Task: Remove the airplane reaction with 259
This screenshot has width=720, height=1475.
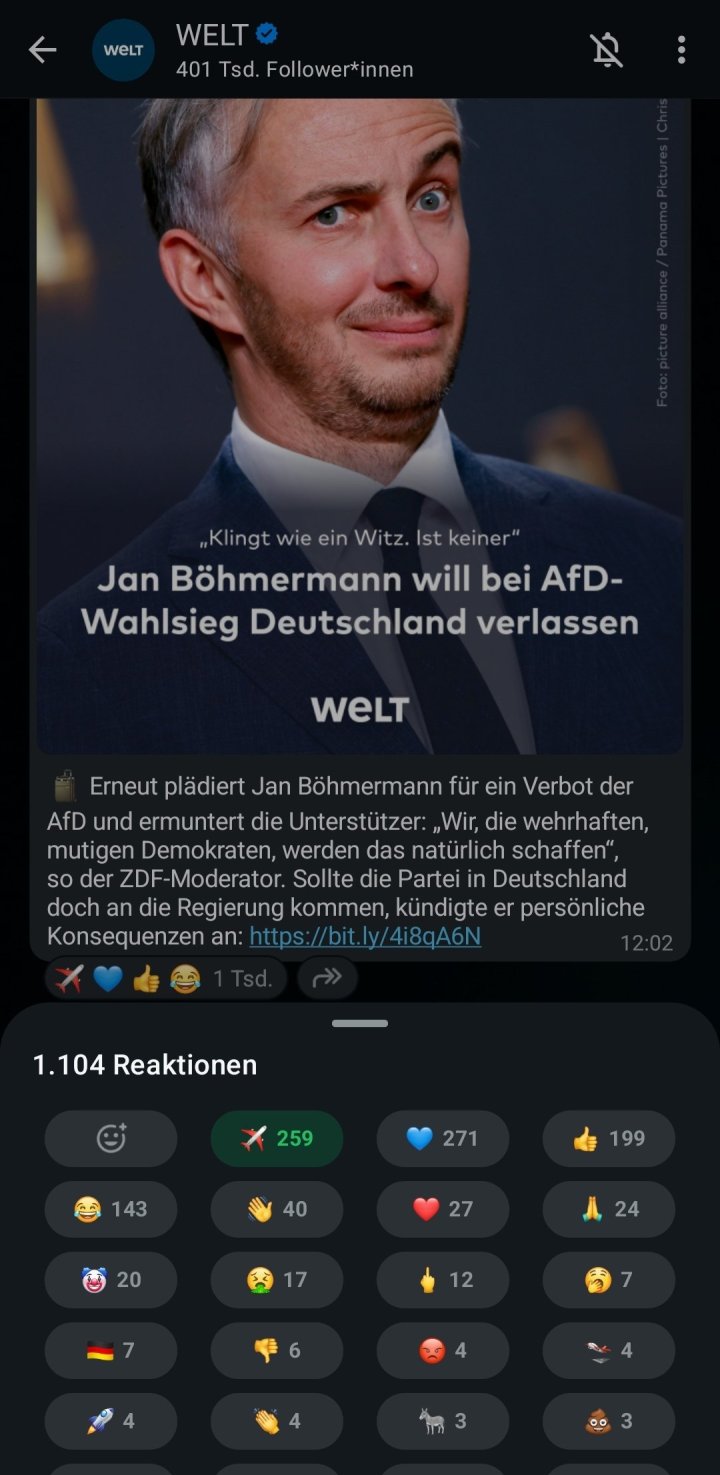Action: click(277, 1139)
